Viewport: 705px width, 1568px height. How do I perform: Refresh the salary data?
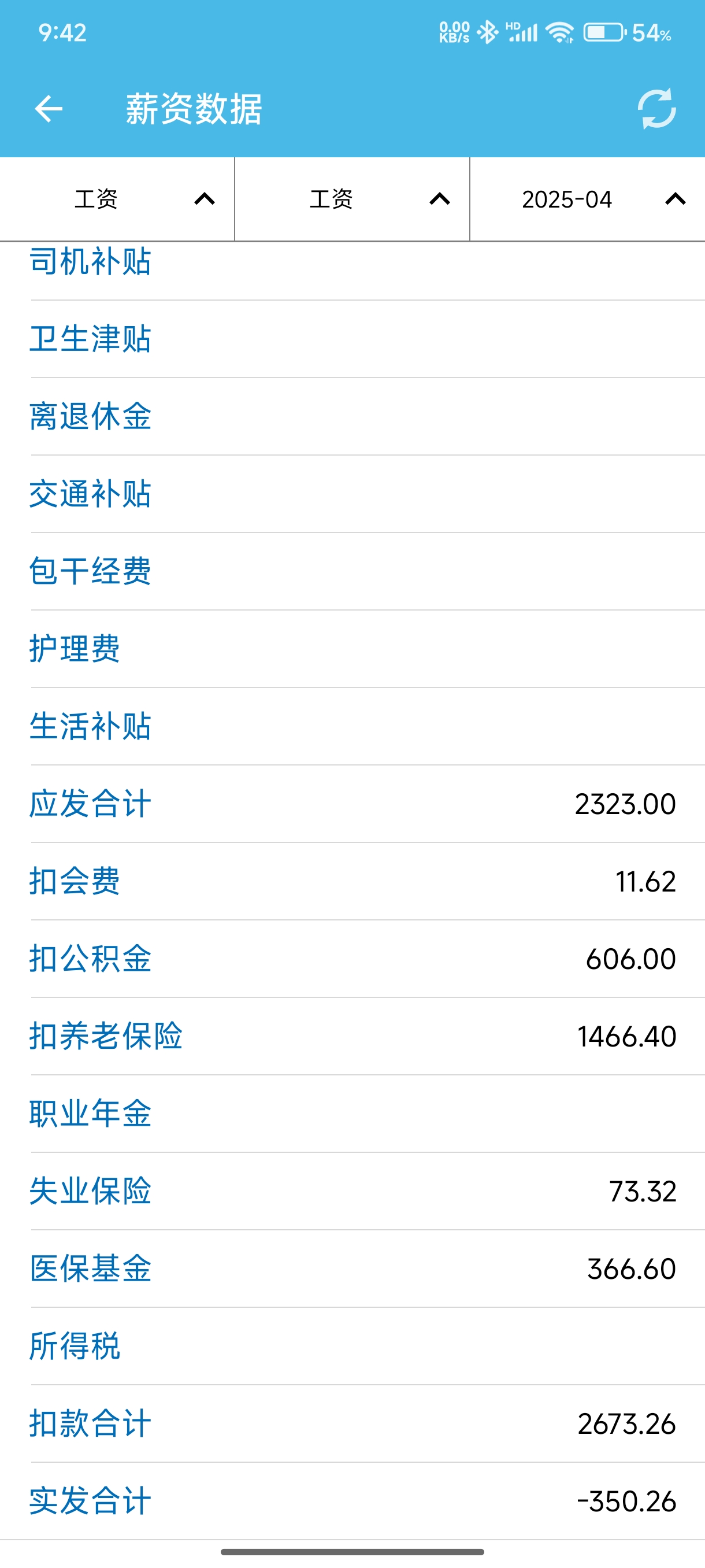656,110
